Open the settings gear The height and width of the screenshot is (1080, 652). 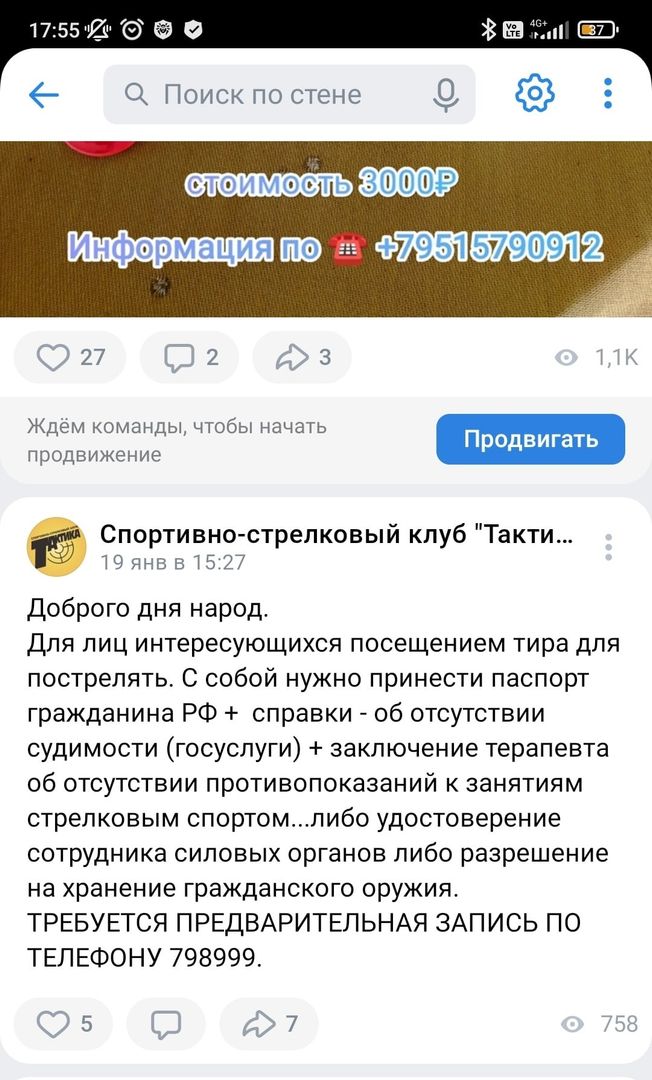(x=534, y=94)
